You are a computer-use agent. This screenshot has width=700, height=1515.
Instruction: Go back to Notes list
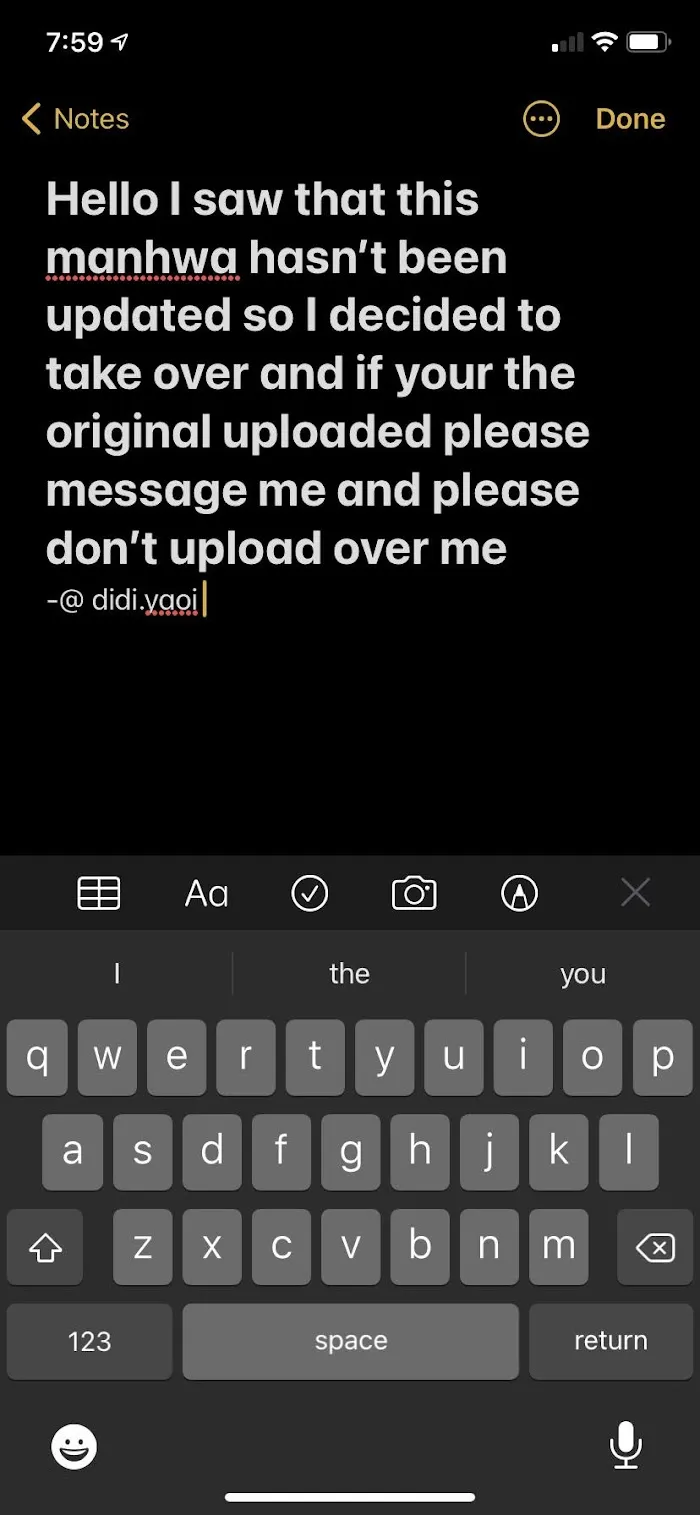pyautogui.click(x=76, y=119)
